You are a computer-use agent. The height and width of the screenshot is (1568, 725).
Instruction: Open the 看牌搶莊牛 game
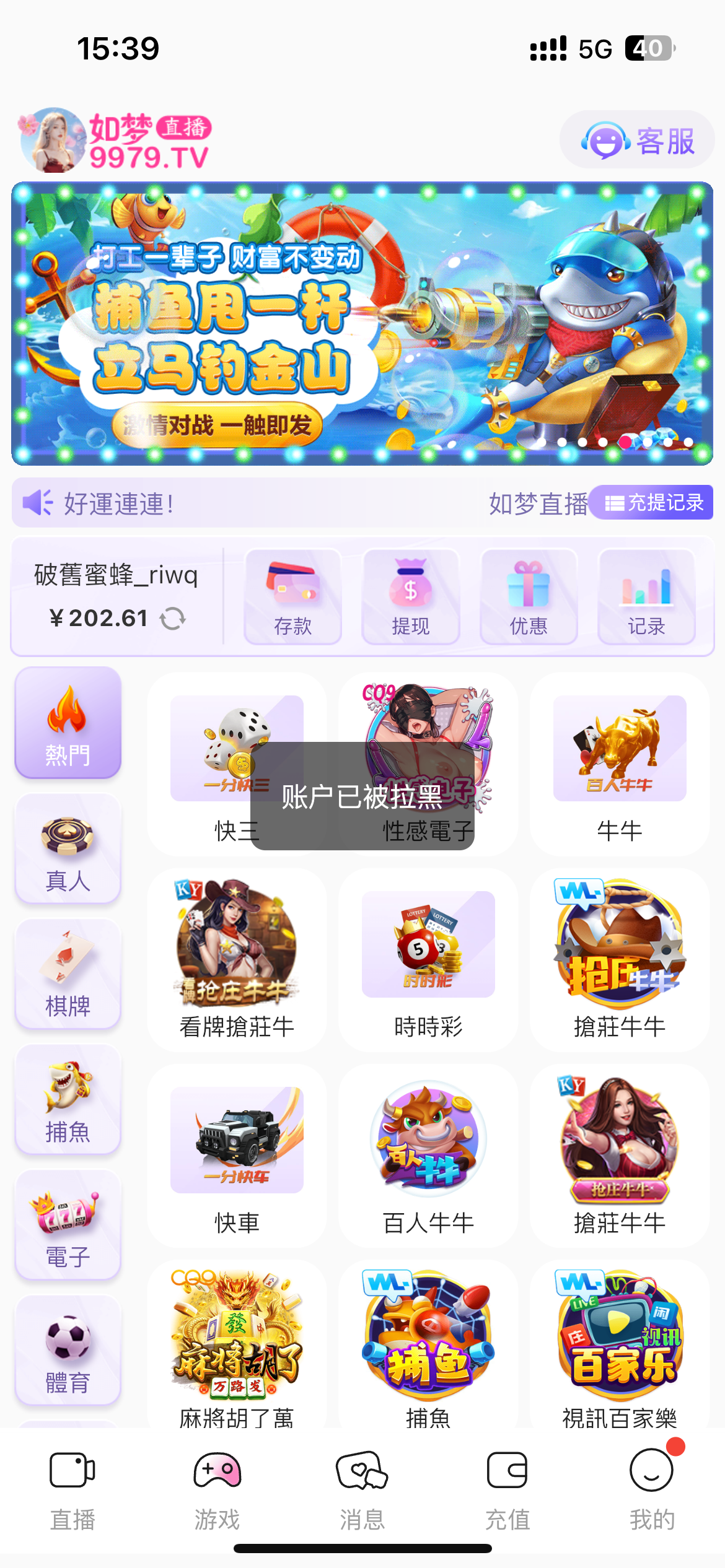point(237,960)
